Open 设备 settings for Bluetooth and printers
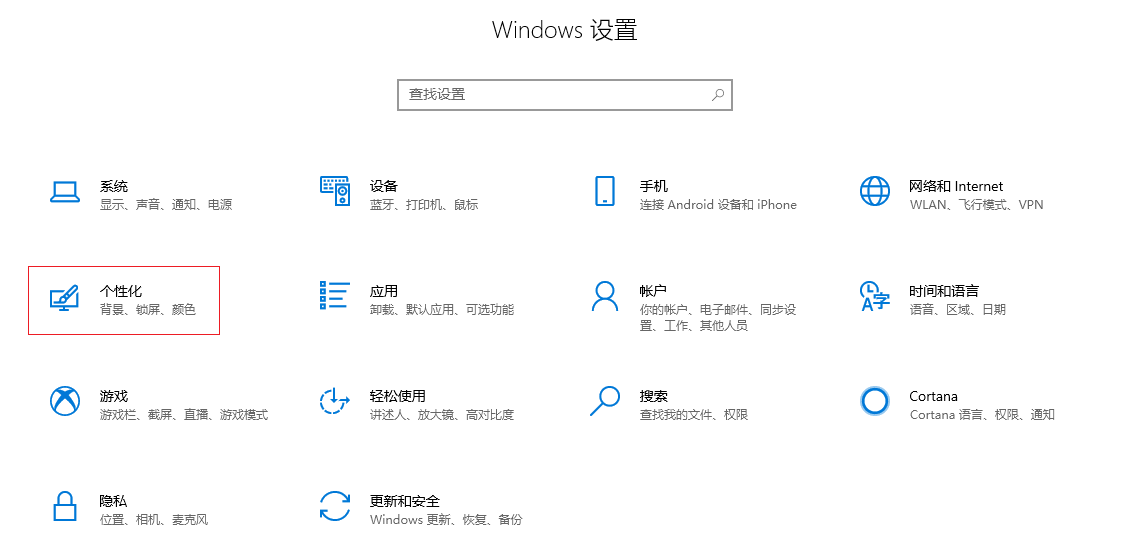1129x542 pixels. [x=384, y=187]
